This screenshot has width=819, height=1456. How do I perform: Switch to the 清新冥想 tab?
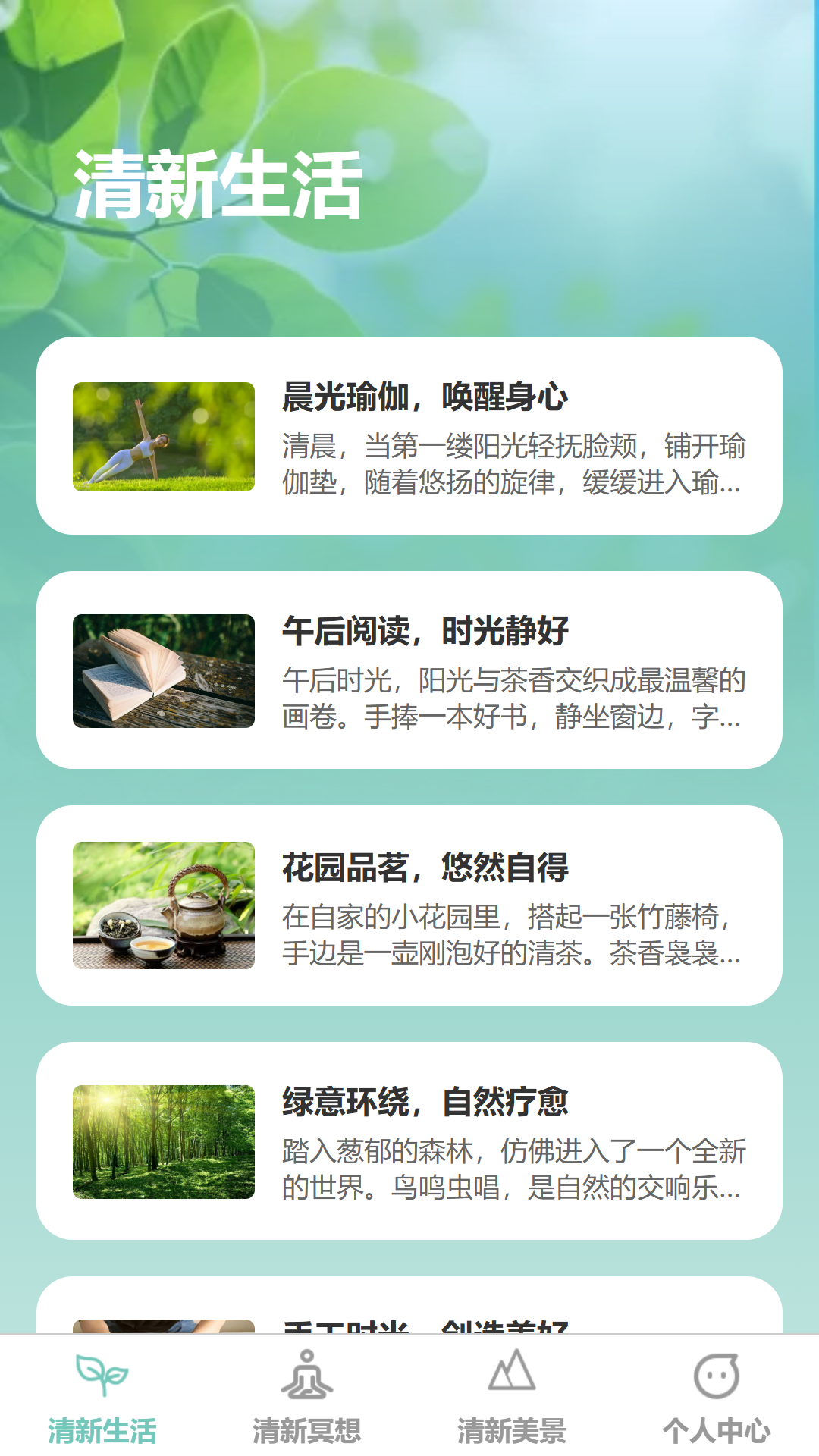tap(307, 1396)
